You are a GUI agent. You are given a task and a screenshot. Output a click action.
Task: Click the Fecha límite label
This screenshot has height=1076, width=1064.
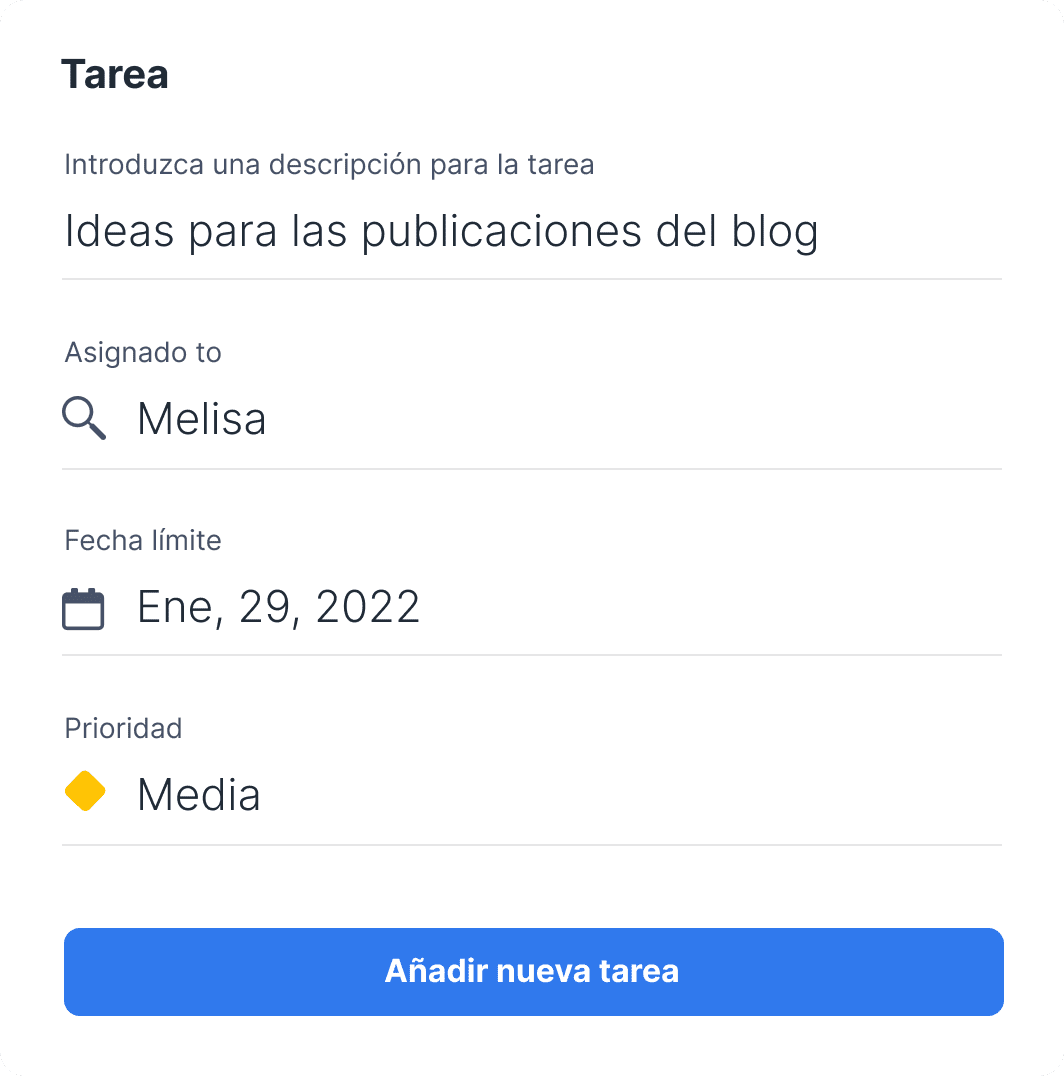[142, 540]
